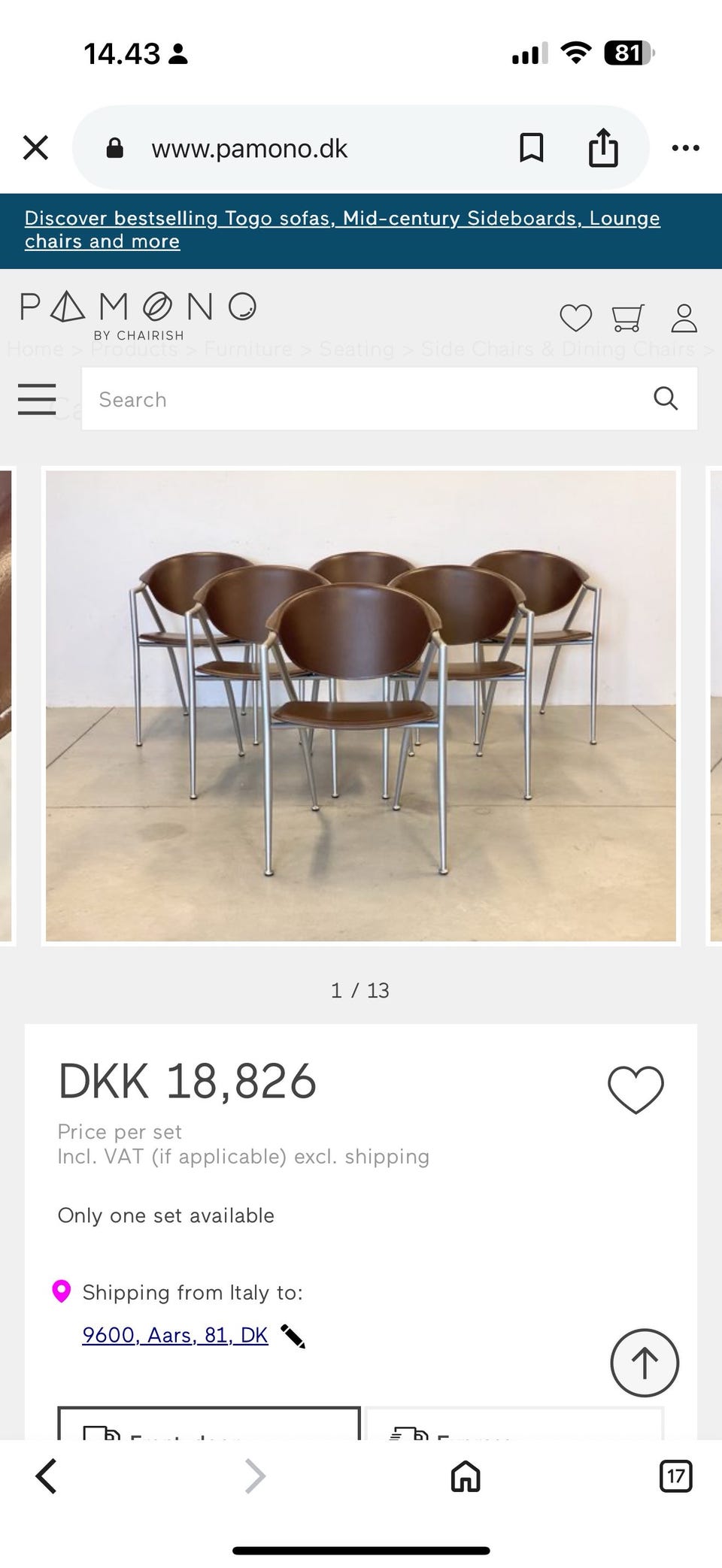Open the Discover bestselling Togo sofas banner link
Image resolution: width=722 pixels, height=1568 pixels.
tap(342, 229)
